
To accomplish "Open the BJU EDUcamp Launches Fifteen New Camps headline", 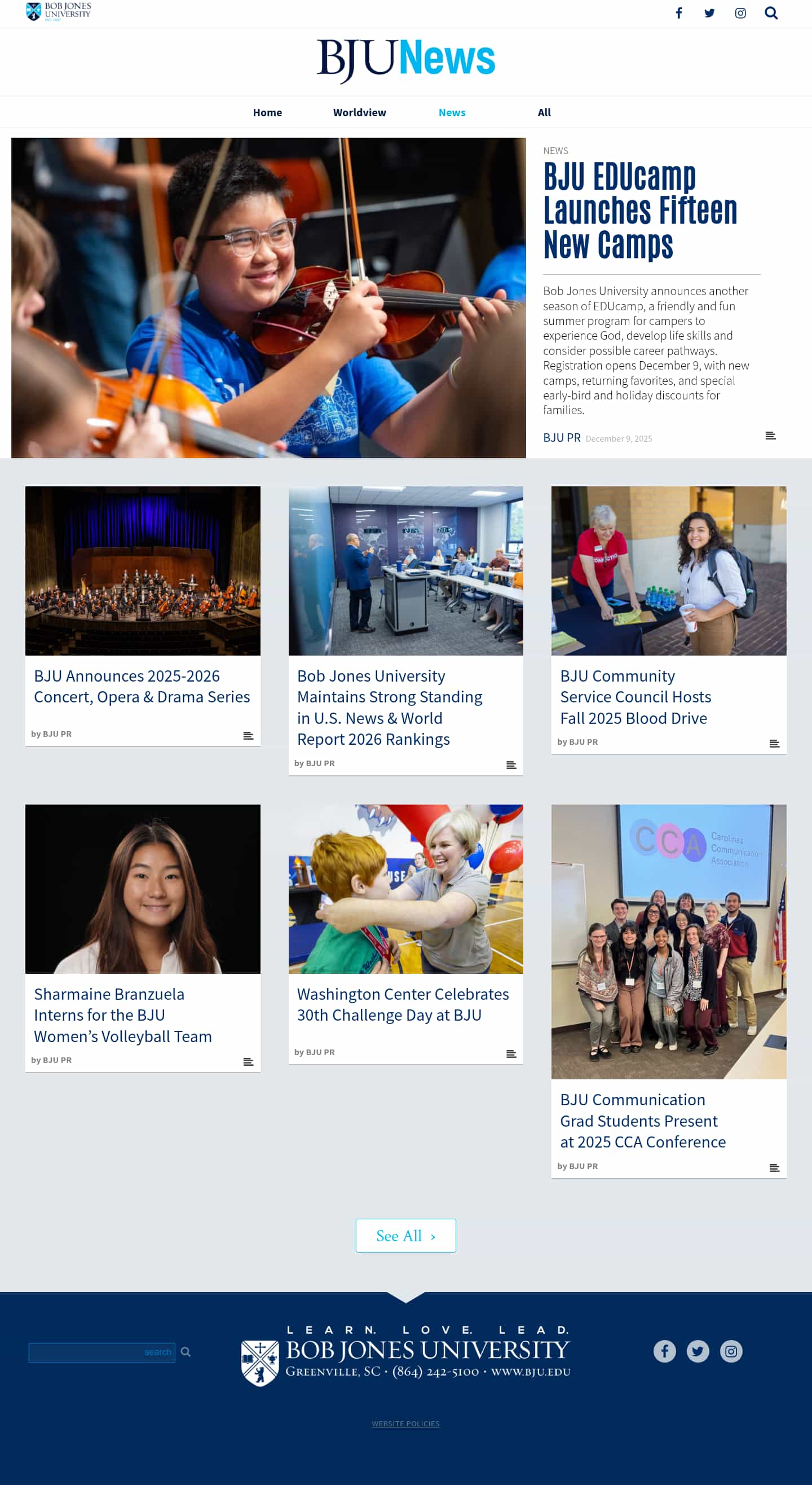I will point(639,210).
